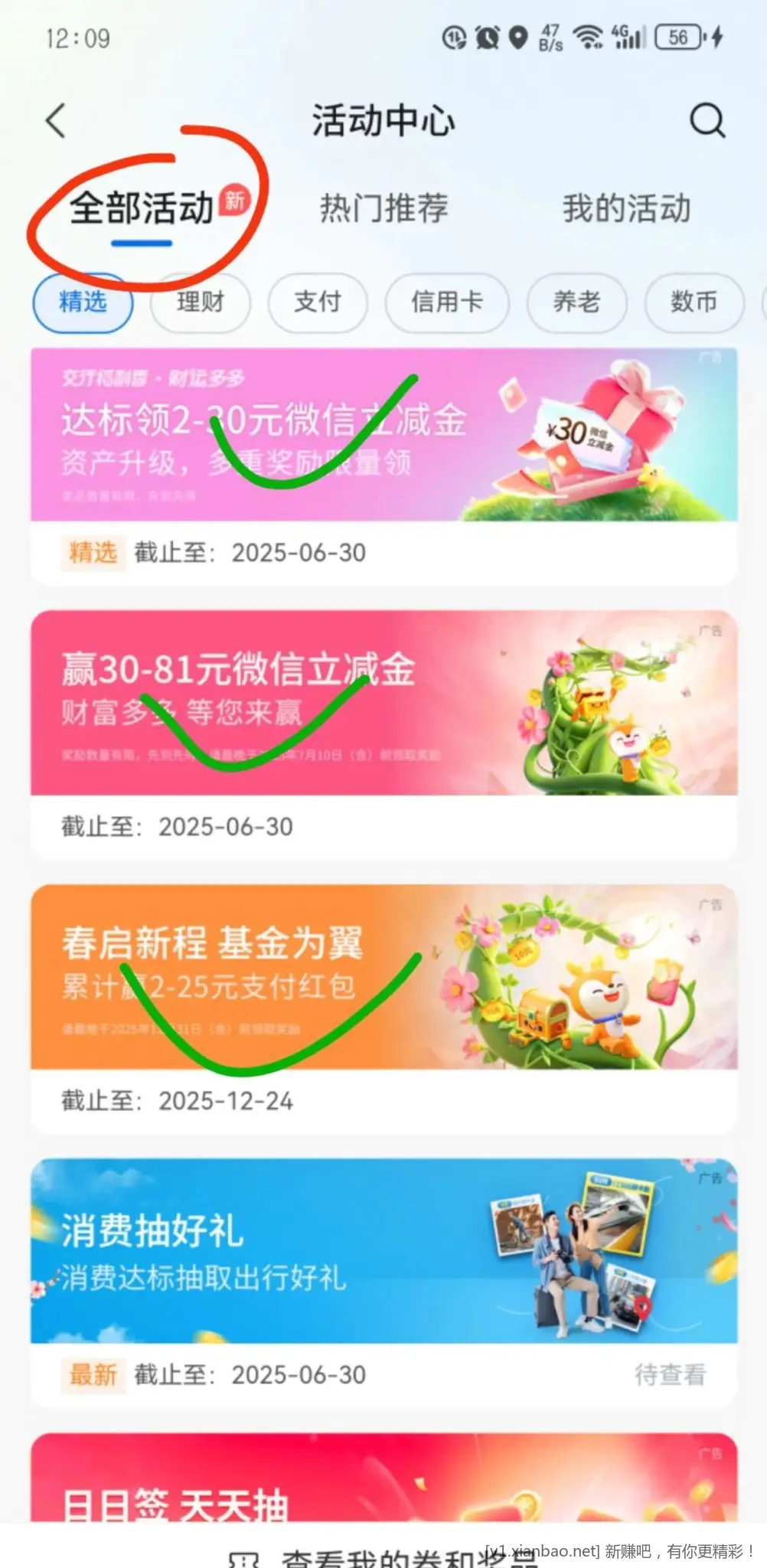This screenshot has height=1568, width=767.
Task: Switch to 我的活动 tab
Action: (x=626, y=208)
